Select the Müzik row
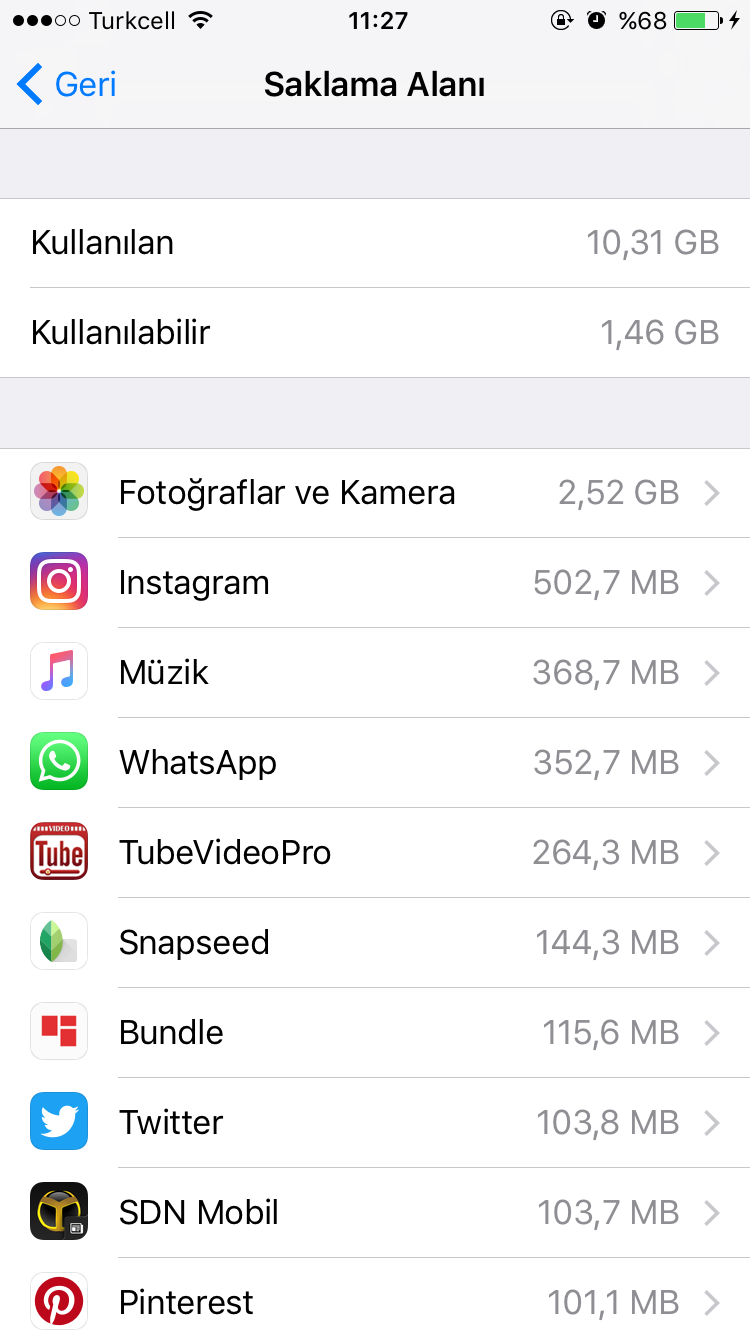Image resolution: width=750 pixels, height=1334 pixels. pyautogui.click(x=375, y=672)
